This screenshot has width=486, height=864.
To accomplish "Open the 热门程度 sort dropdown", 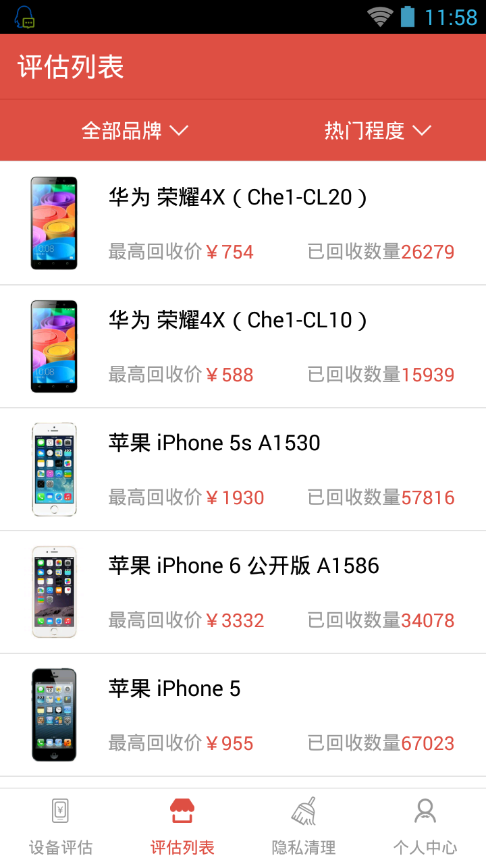I will click(x=377, y=131).
